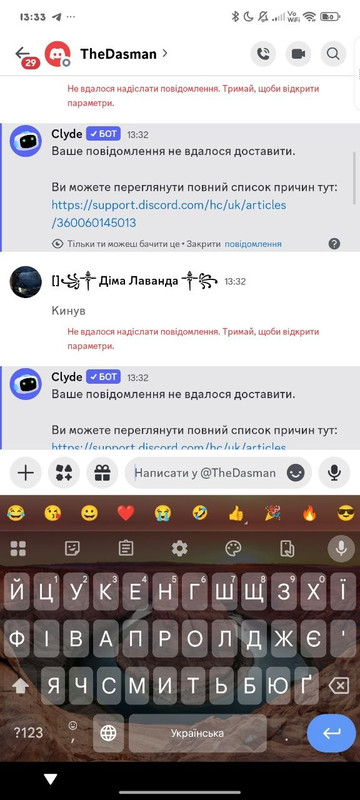
Task: Open the help question mark on Clyde's message
Action: pos(334,243)
